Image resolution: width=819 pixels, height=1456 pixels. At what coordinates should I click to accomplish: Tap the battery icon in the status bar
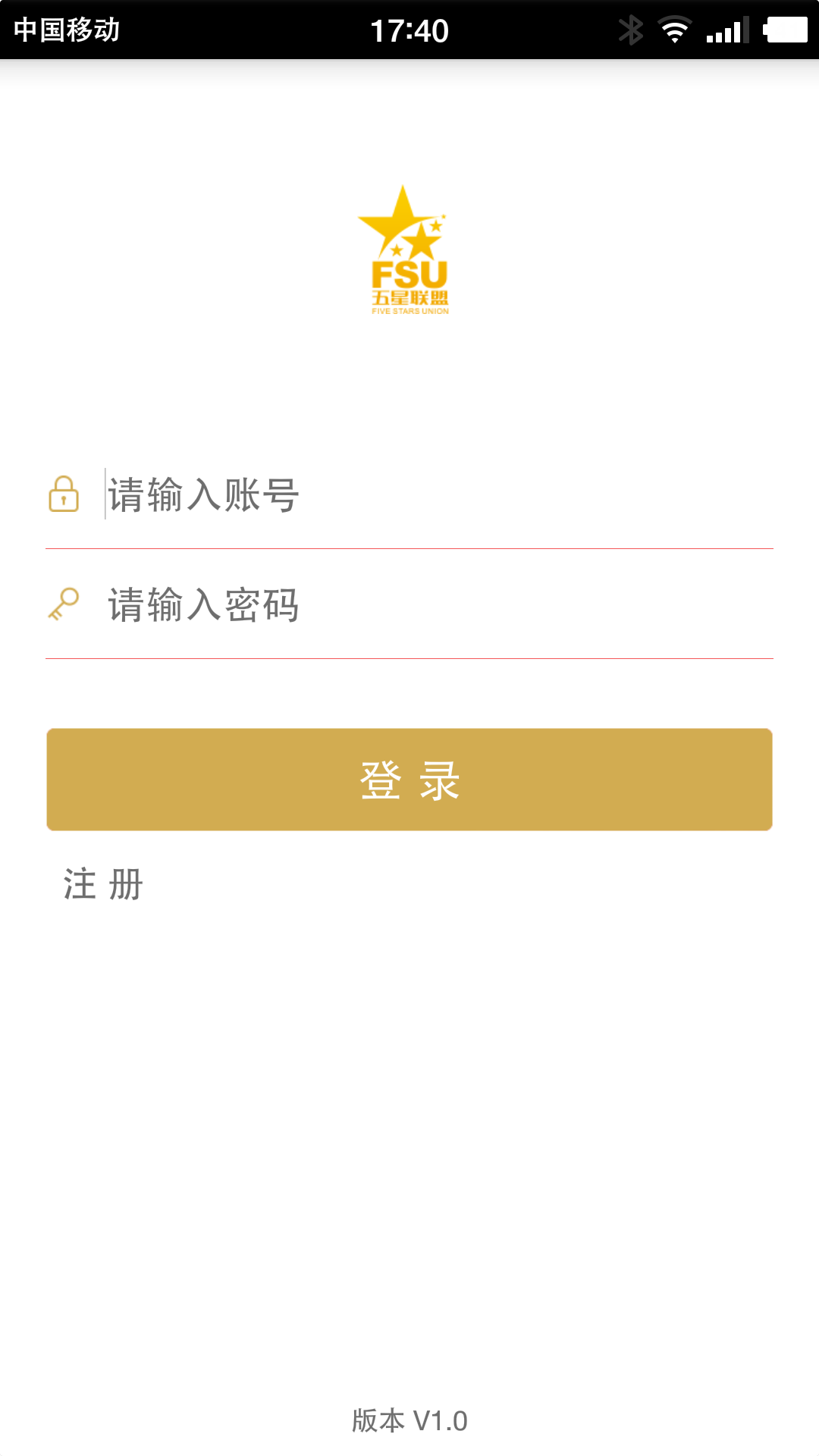point(786,29)
